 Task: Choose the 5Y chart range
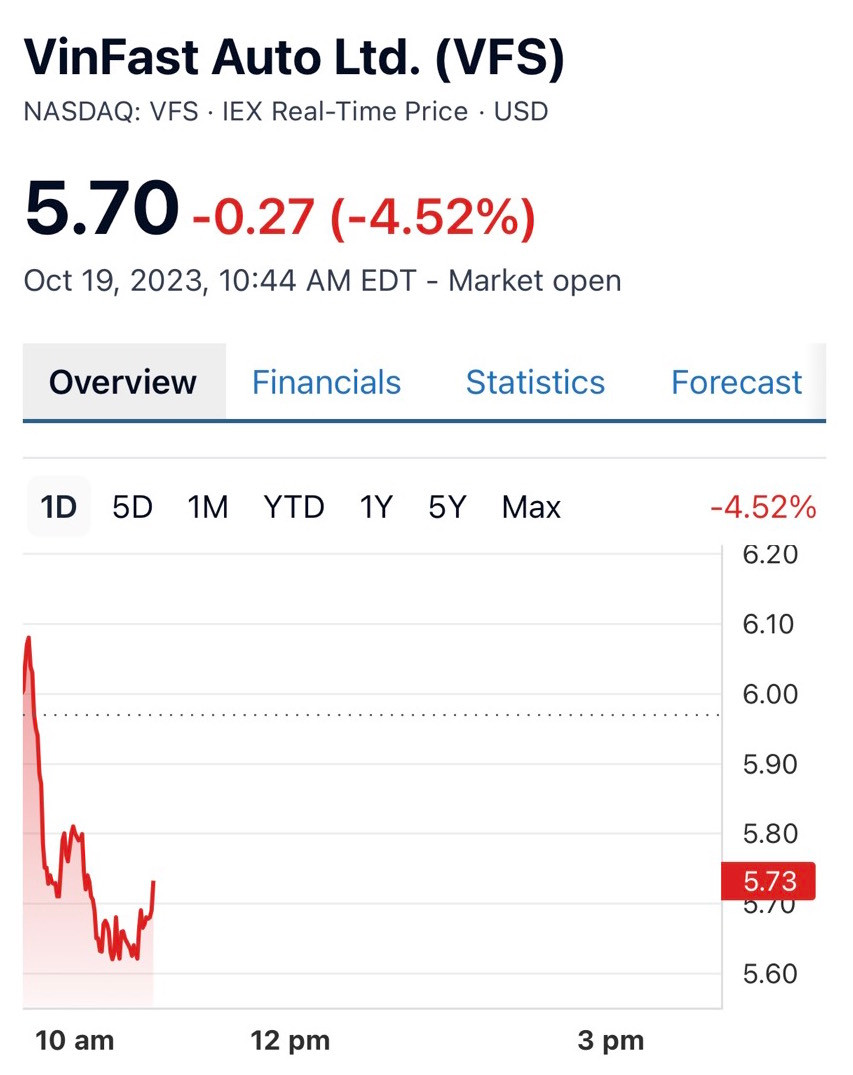(447, 507)
